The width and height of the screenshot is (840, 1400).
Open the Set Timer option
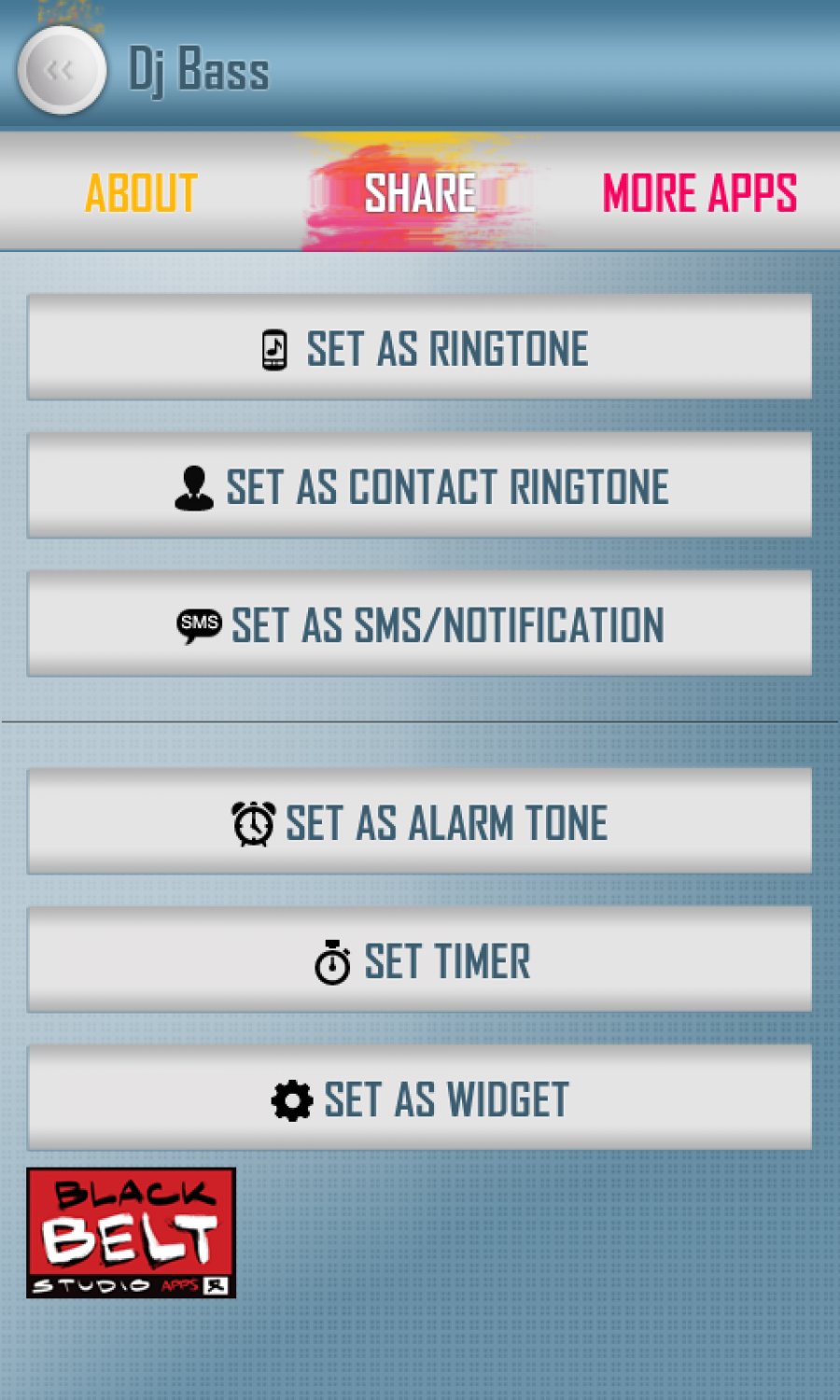point(420,960)
